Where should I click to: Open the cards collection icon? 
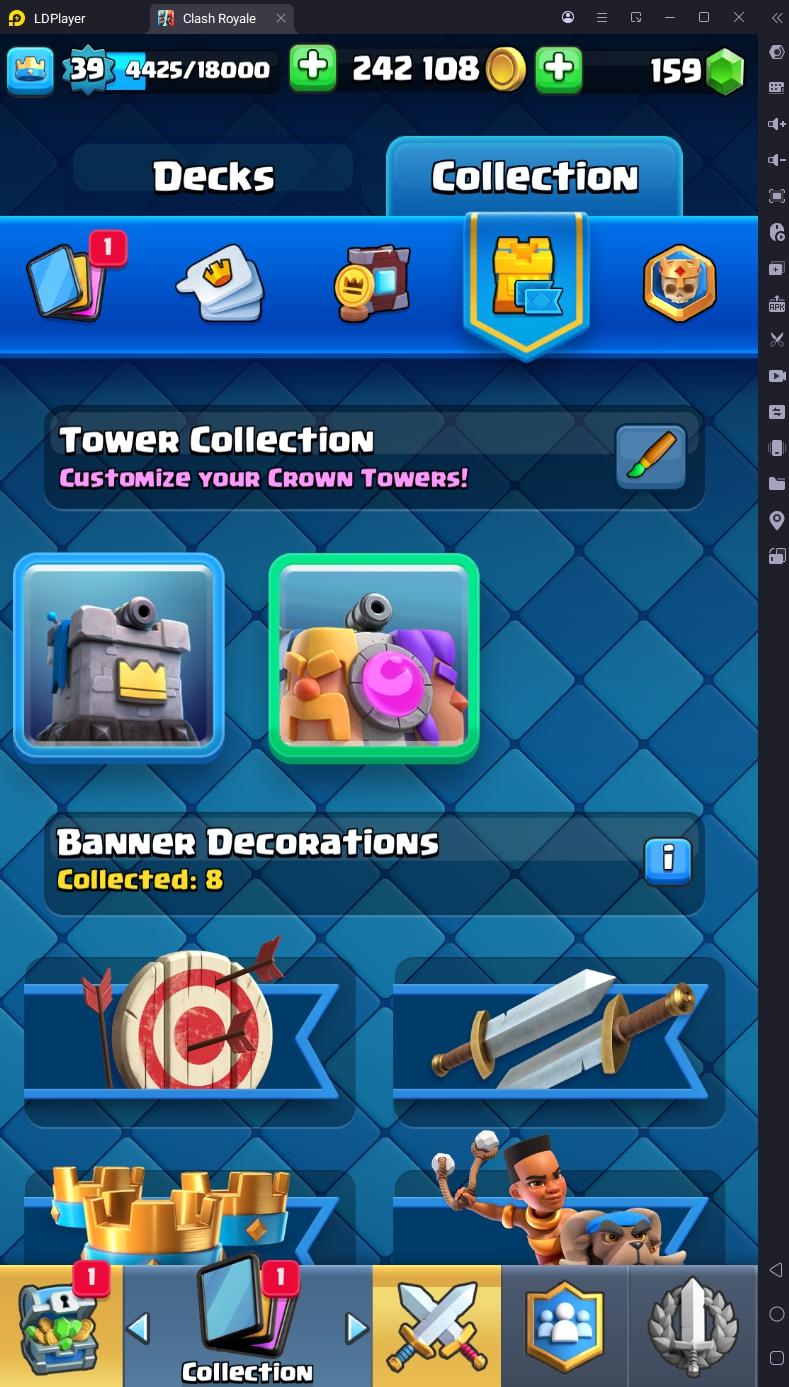point(68,281)
